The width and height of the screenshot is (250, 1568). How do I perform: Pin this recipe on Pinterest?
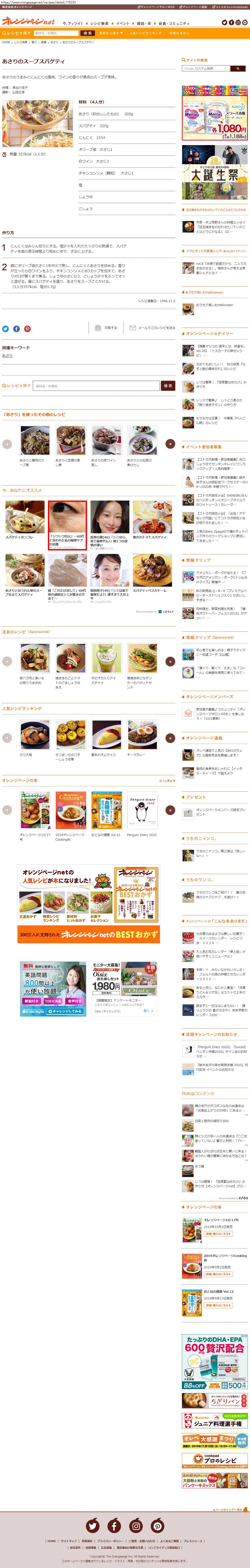[x=27, y=329]
